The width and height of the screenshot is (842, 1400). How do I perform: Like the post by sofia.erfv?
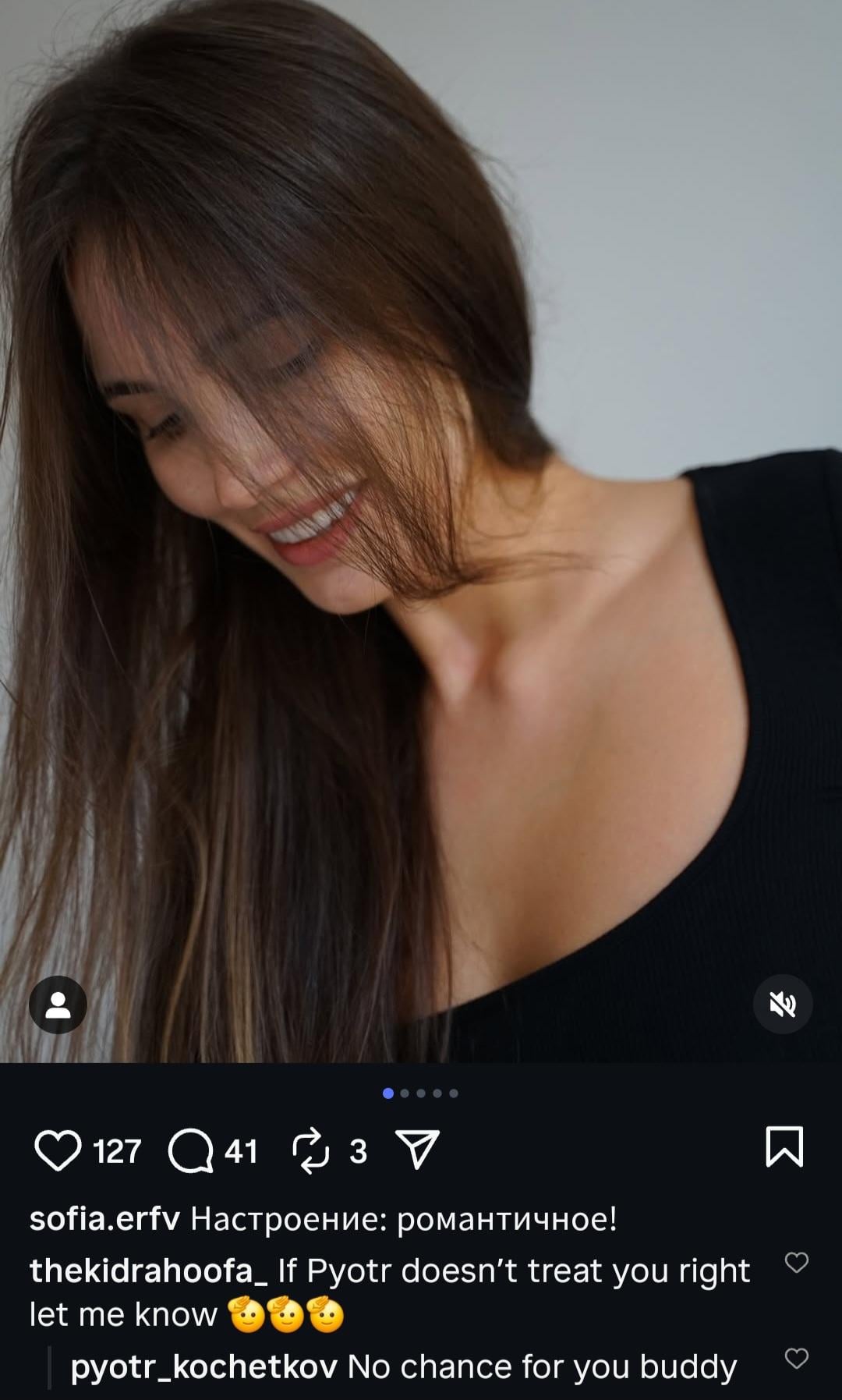[x=58, y=1151]
